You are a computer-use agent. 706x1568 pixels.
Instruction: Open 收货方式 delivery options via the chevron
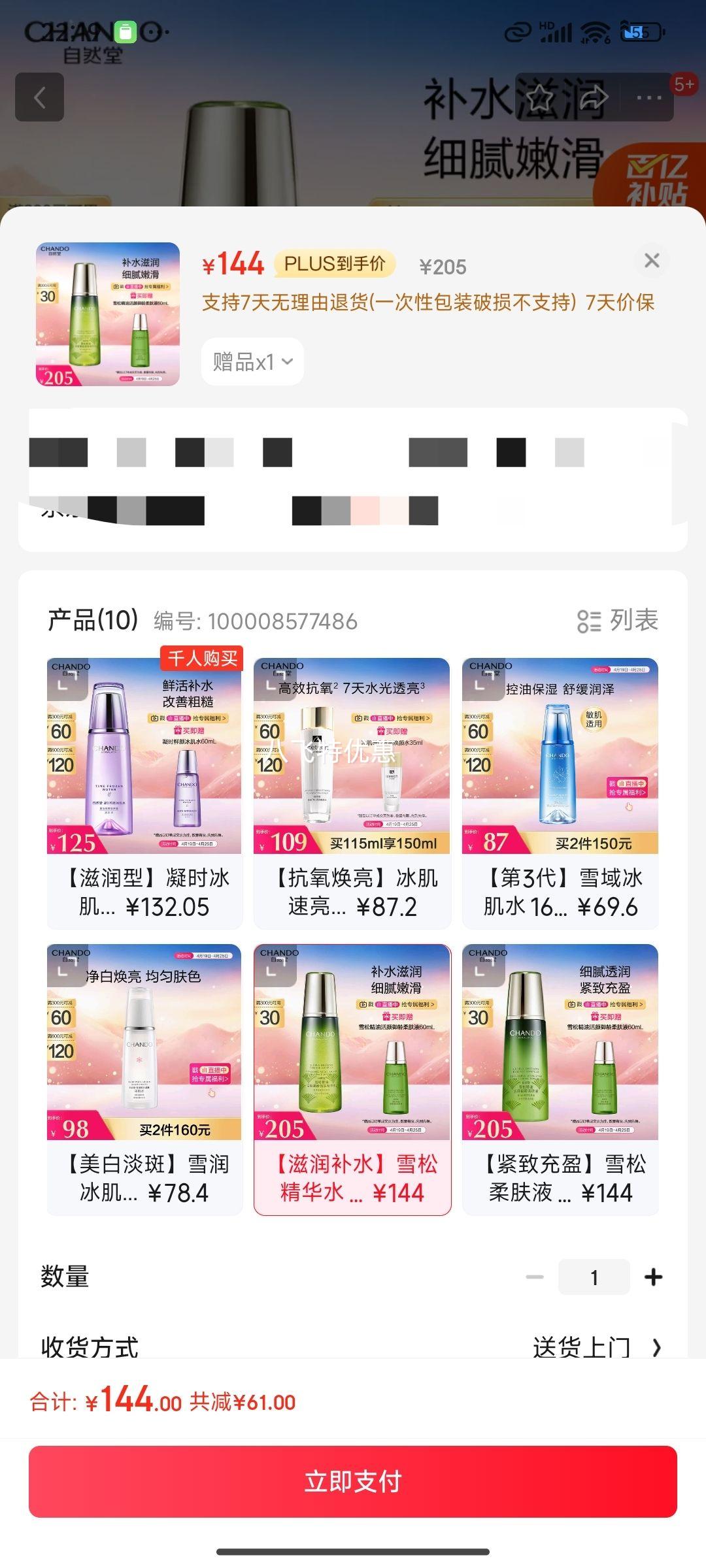[656, 1346]
